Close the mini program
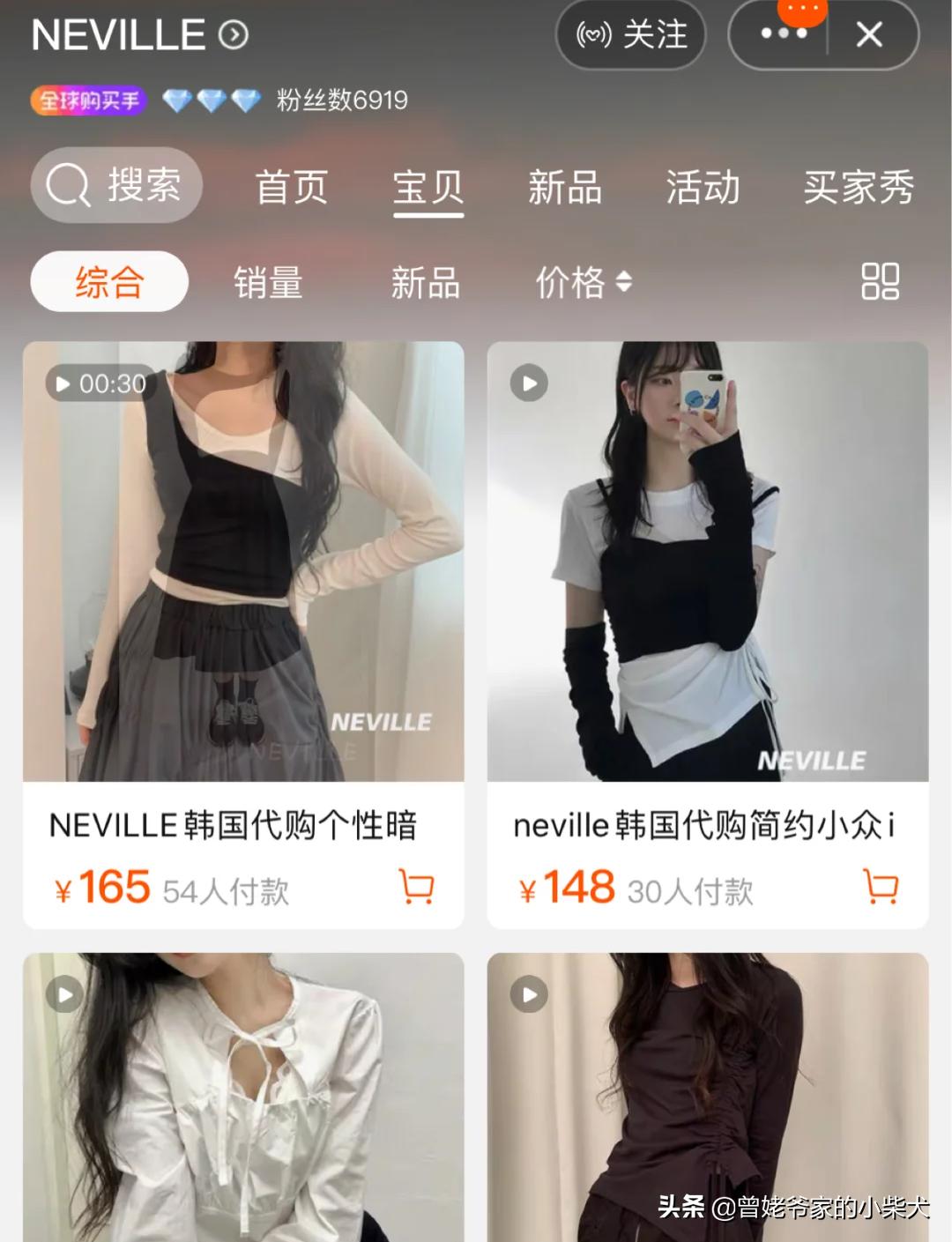 click(869, 35)
